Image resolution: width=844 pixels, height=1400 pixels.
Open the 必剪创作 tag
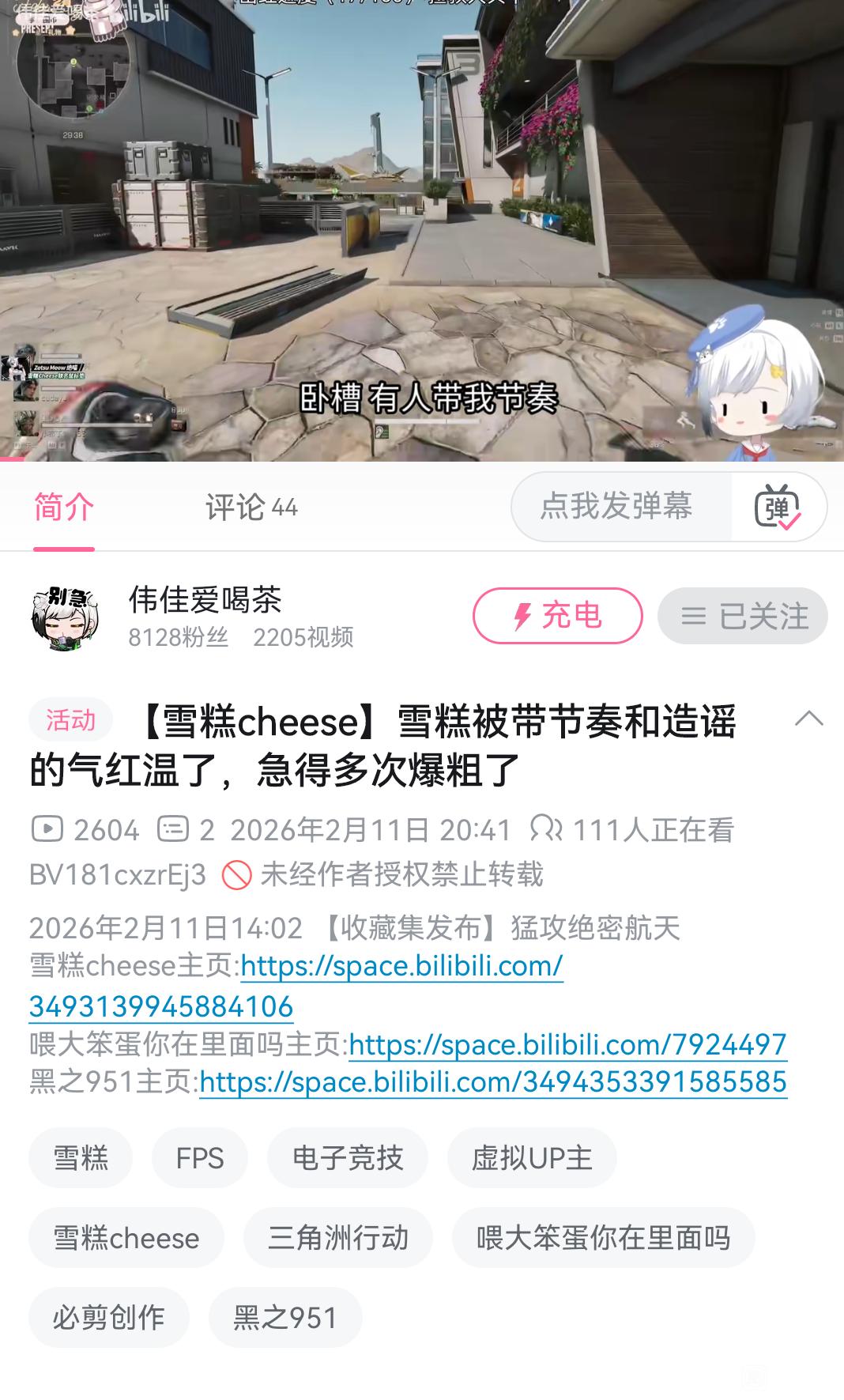pos(109,1317)
